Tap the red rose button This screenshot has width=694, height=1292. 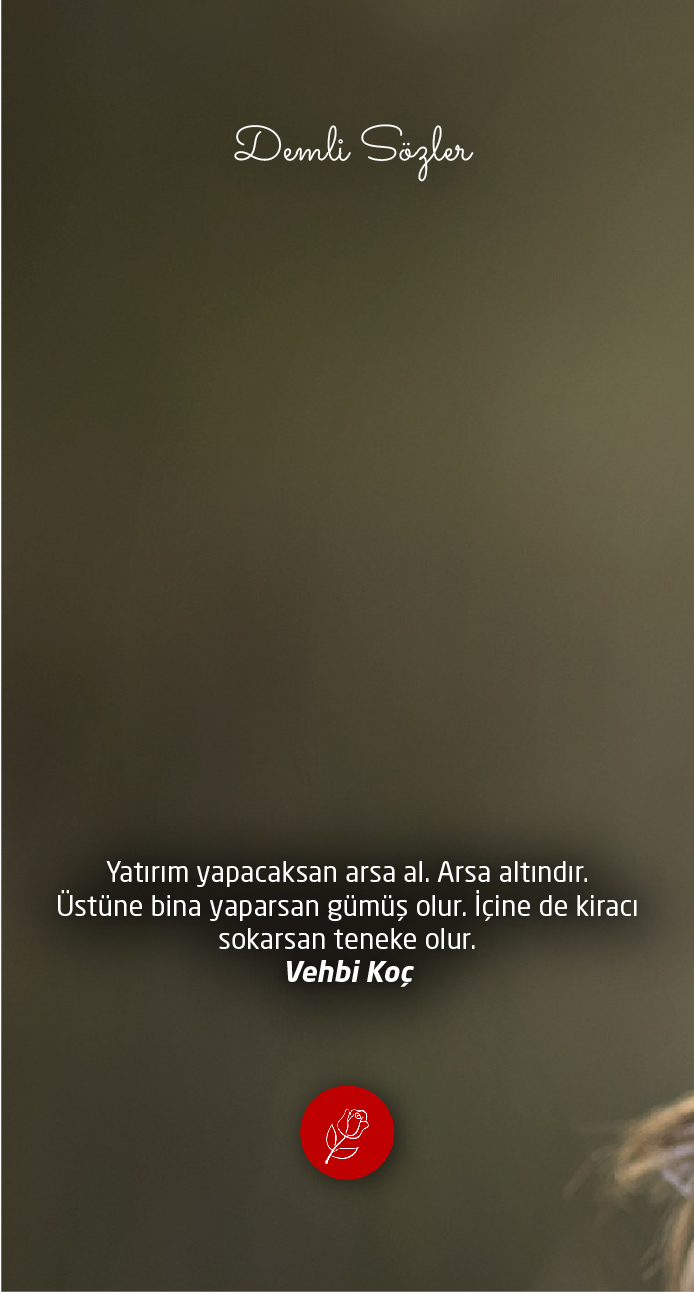click(347, 1133)
